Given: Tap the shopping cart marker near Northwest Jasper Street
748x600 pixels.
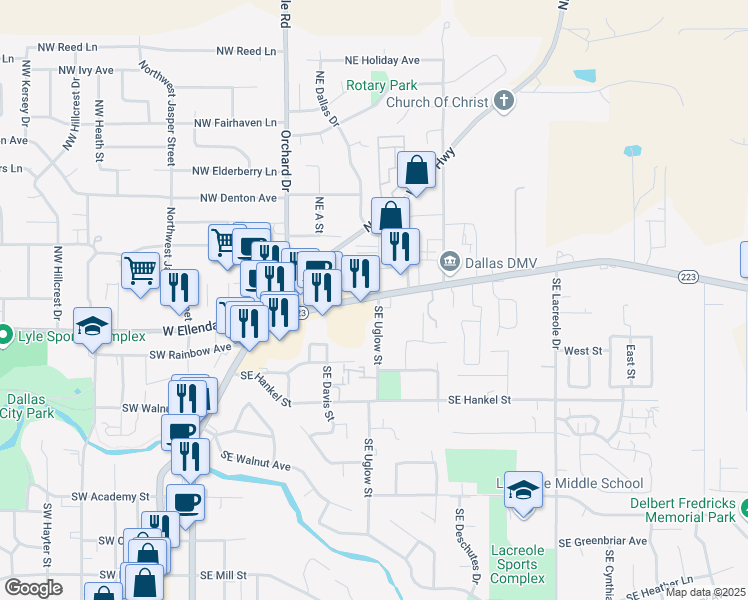Looking at the screenshot, I should [x=140, y=272].
